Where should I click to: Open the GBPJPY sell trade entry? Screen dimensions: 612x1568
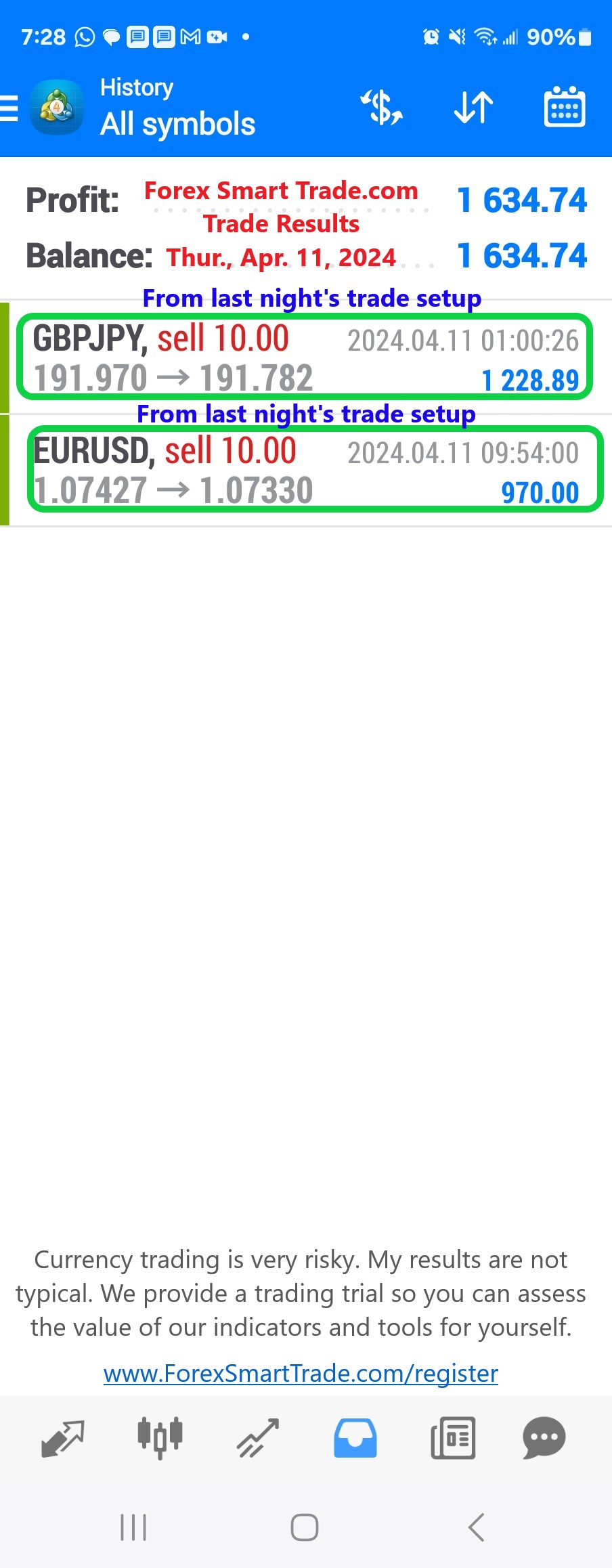(x=305, y=357)
